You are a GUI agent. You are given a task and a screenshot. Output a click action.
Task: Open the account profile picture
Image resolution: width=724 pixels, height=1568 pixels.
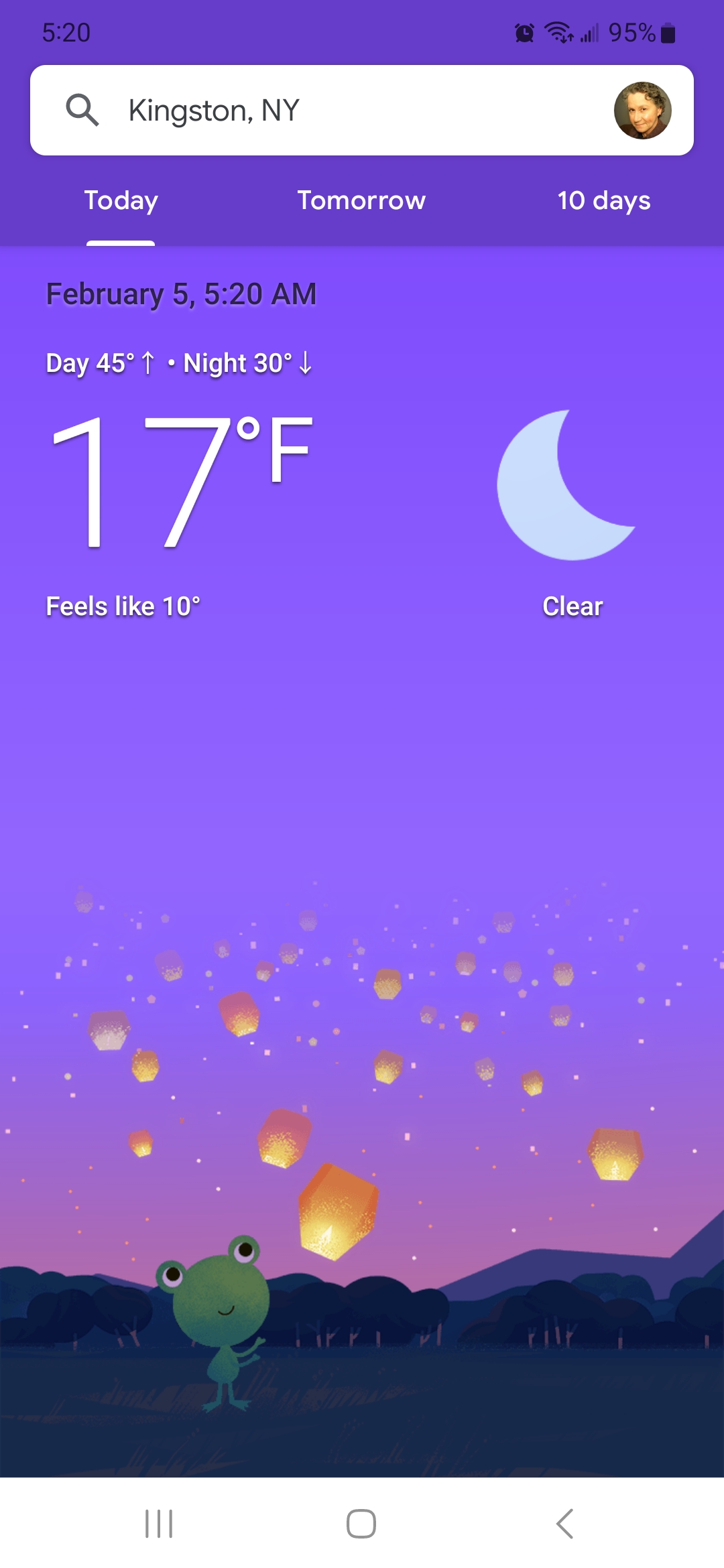pyautogui.click(x=642, y=111)
